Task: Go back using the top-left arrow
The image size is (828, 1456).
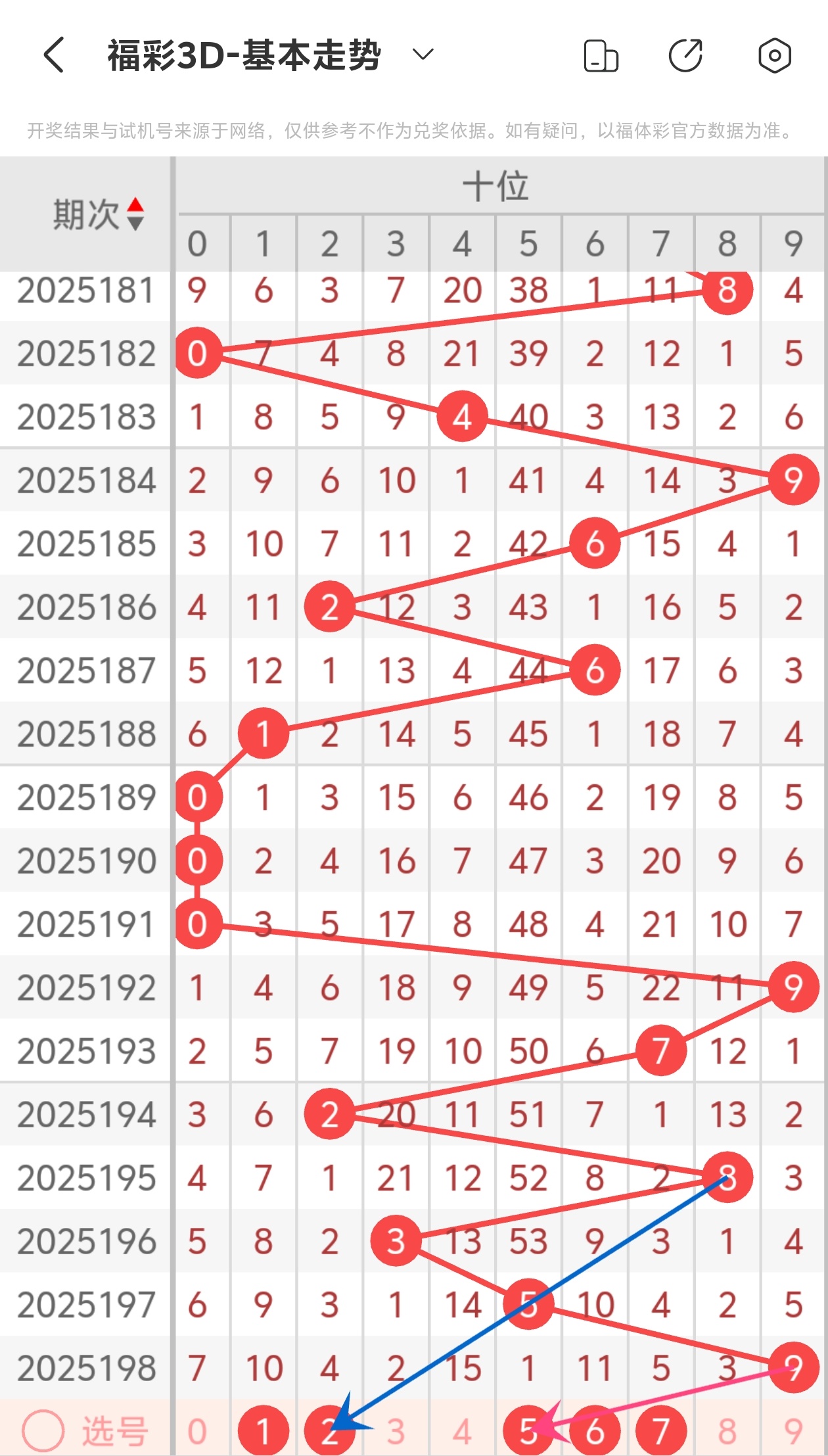Action: (54, 55)
